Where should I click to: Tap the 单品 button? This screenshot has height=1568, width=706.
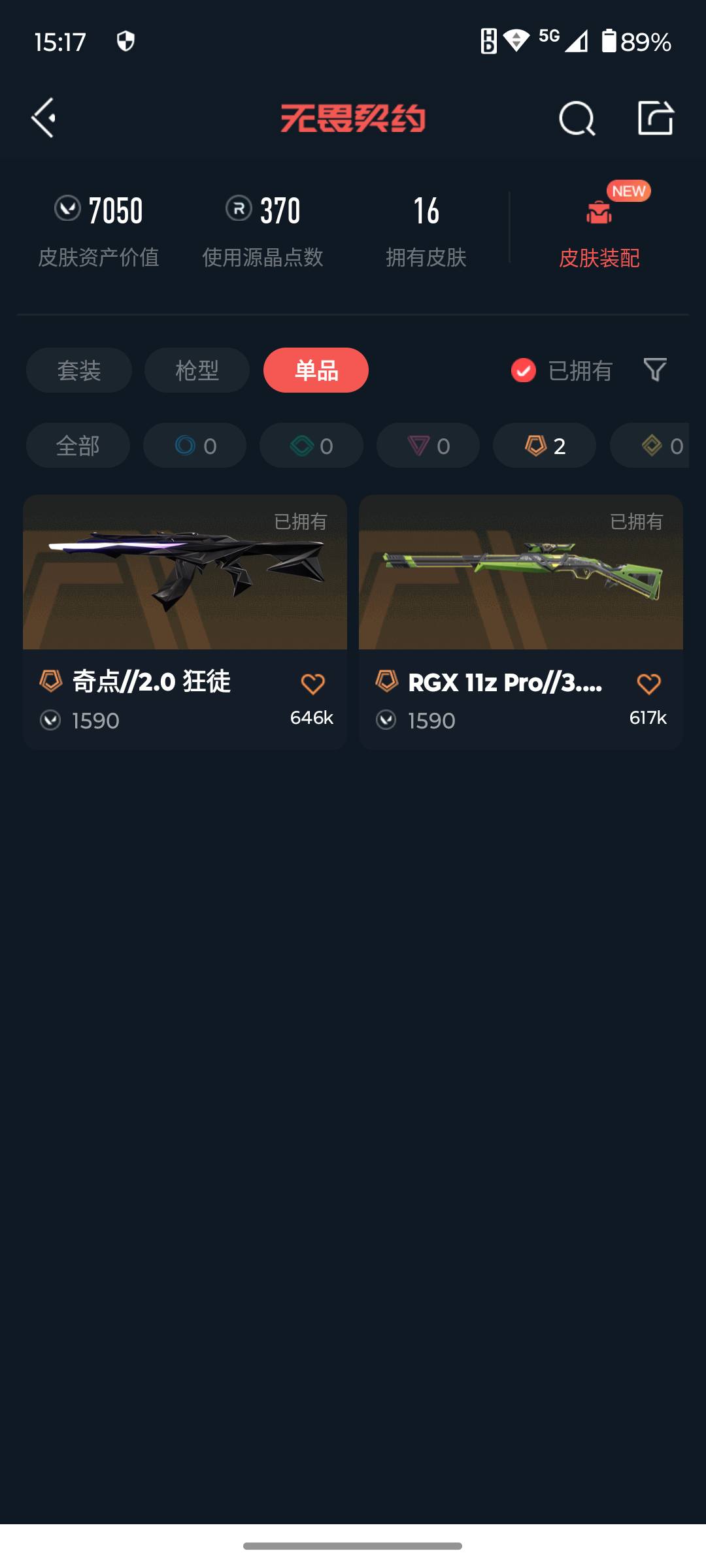point(316,370)
